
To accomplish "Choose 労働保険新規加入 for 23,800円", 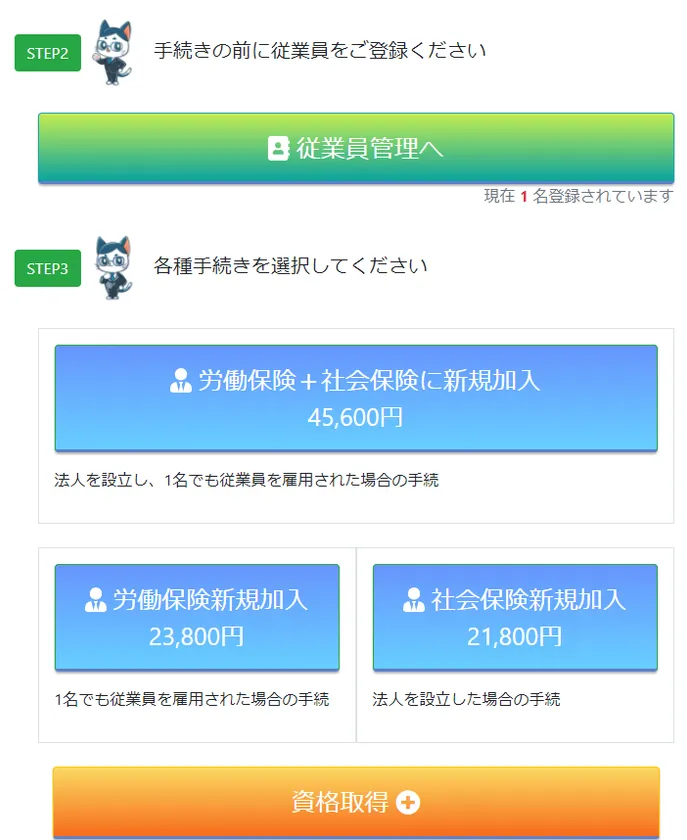I will (x=197, y=617).
